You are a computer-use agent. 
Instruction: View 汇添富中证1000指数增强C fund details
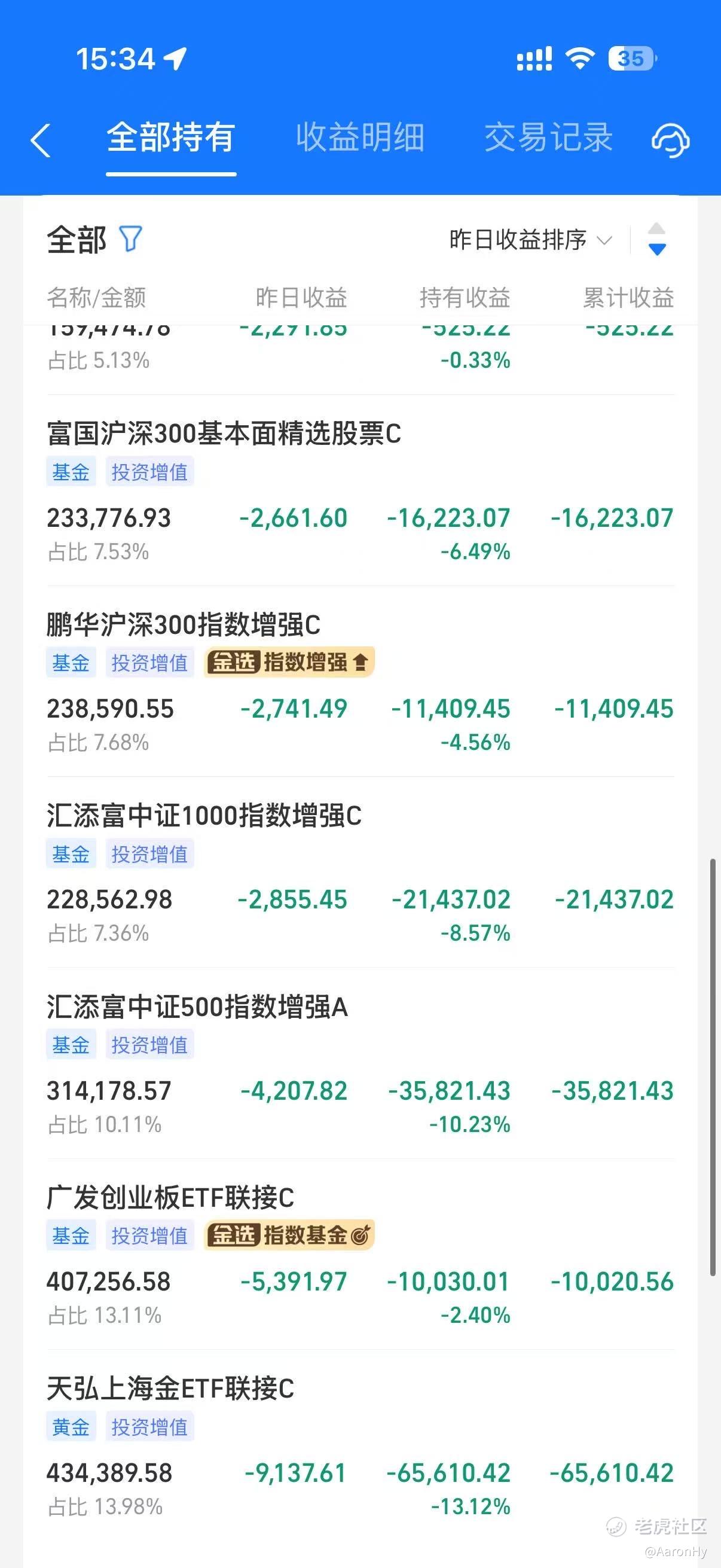pyautogui.click(x=204, y=816)
